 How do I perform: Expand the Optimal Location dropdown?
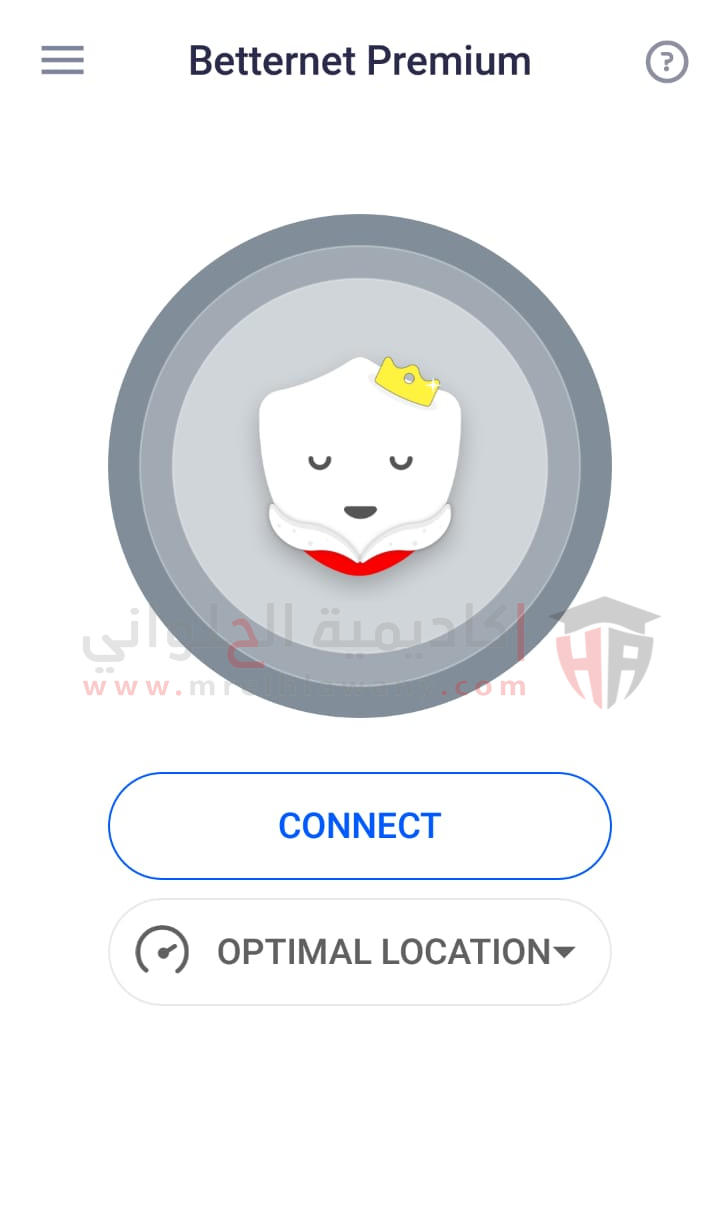pyautogui.click(x=359, y=952)
